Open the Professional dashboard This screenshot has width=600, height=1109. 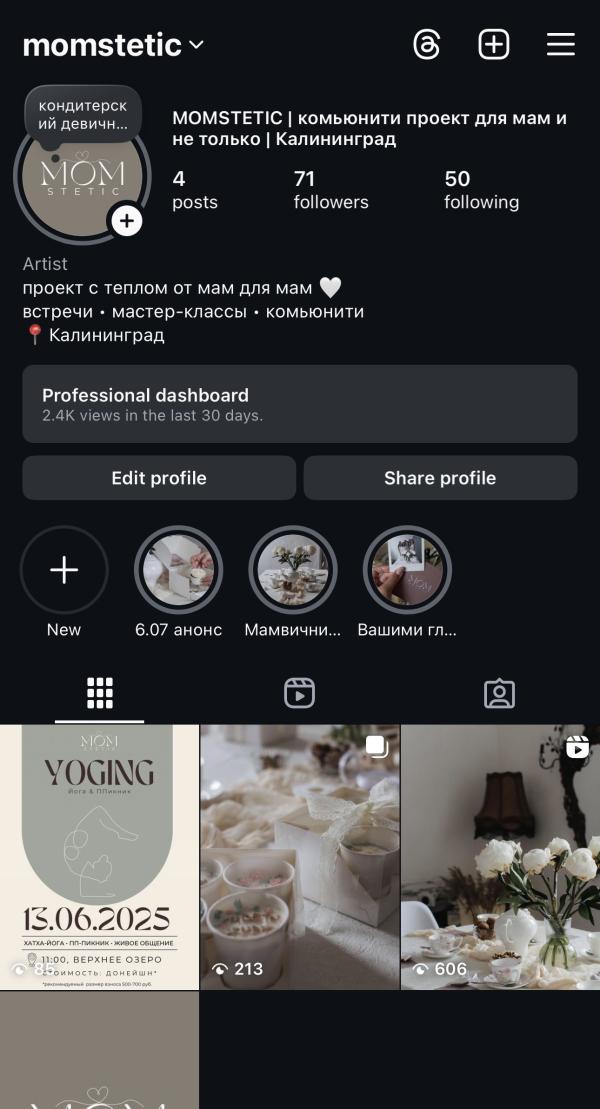pyautogui.click(x=300, y=404)
